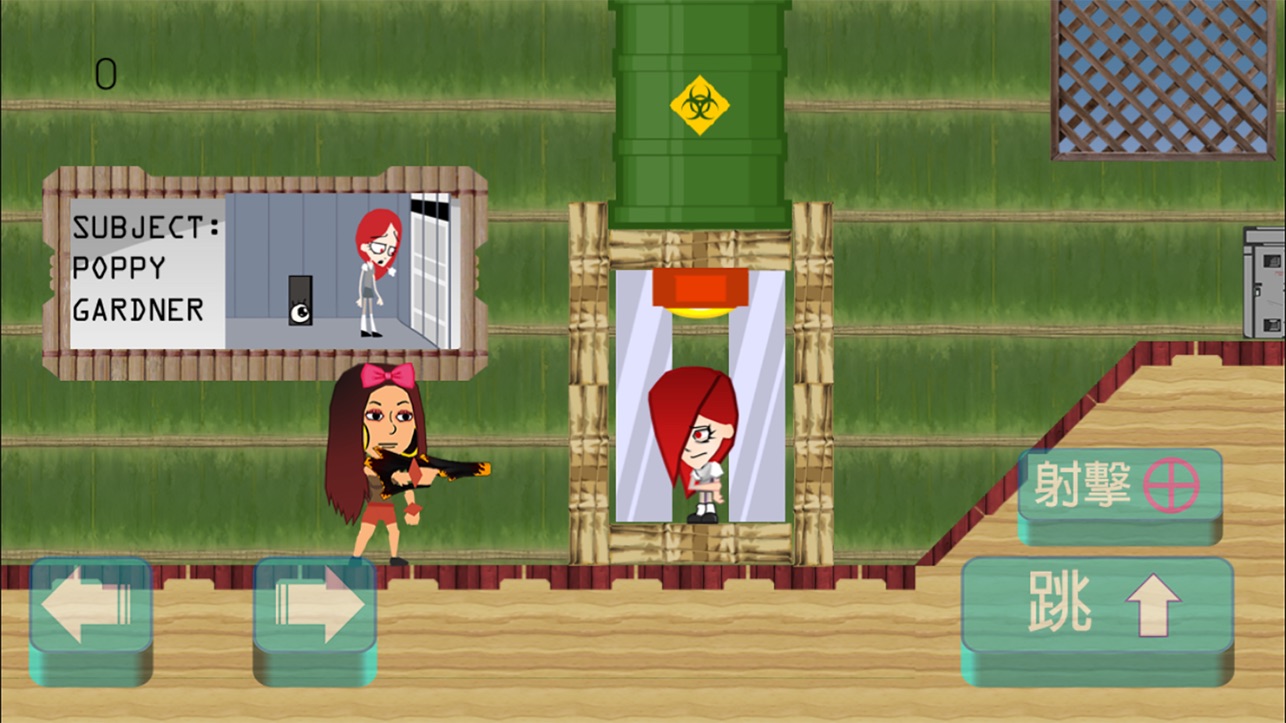The width and height of the screenshot is (1286, 723).
Task: Tap the left arrow move button
Action: 90,609
